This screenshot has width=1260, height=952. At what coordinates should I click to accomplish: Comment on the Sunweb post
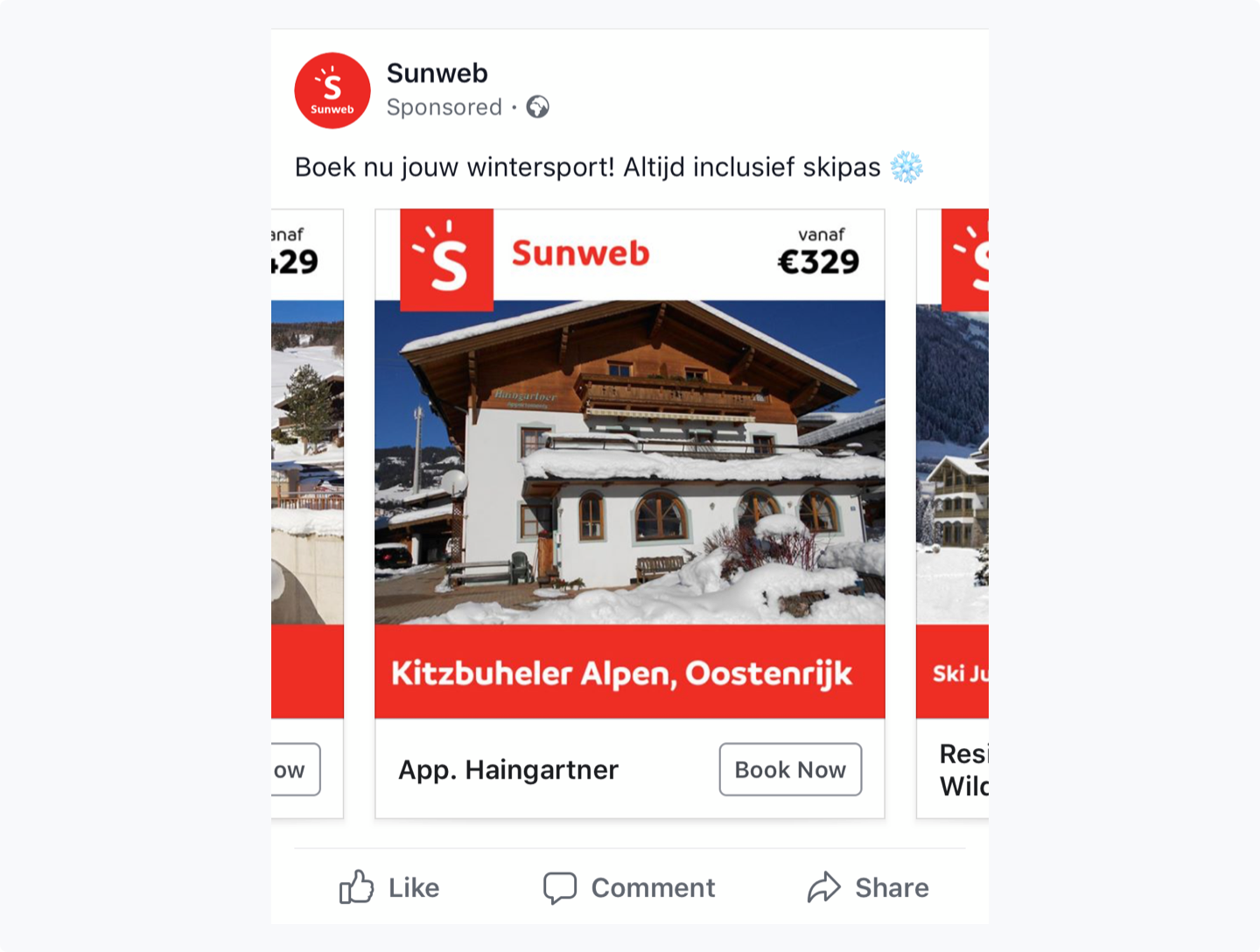pos(629,887)
